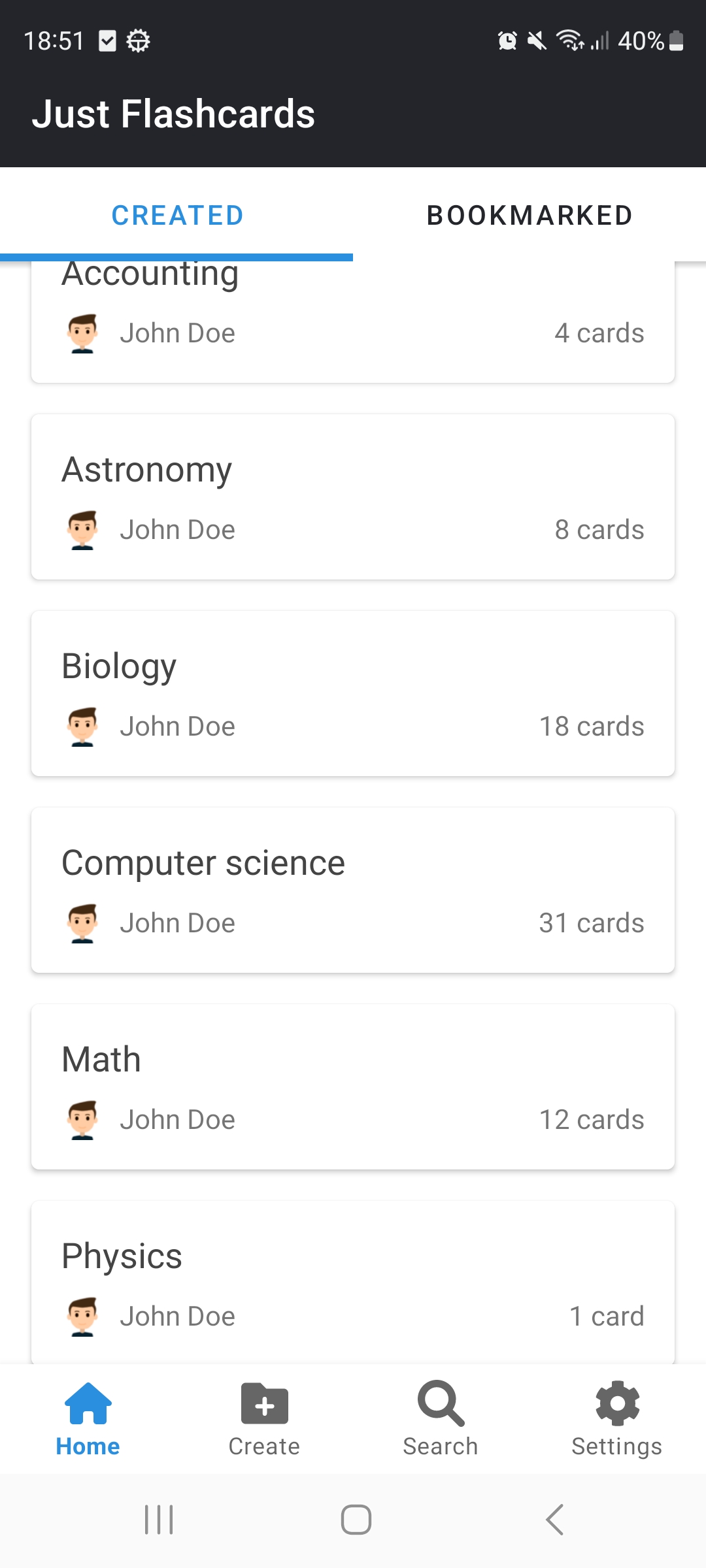The image size is (706, 1568).
Task: View the Computer science deck
Action: [x=353, y=890]
